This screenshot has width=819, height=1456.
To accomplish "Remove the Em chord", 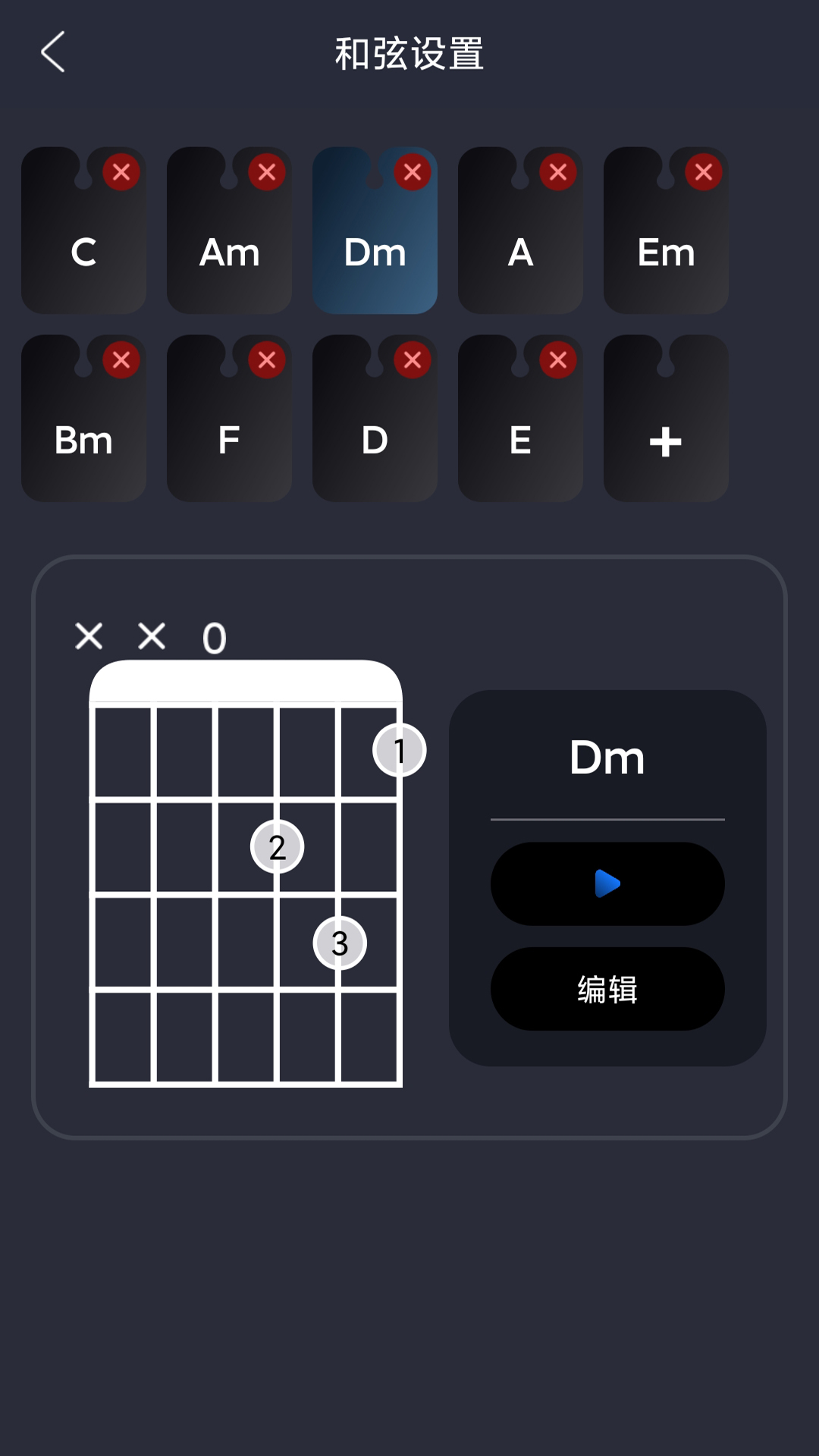I will pyautogui.click(x=704, y=172).
